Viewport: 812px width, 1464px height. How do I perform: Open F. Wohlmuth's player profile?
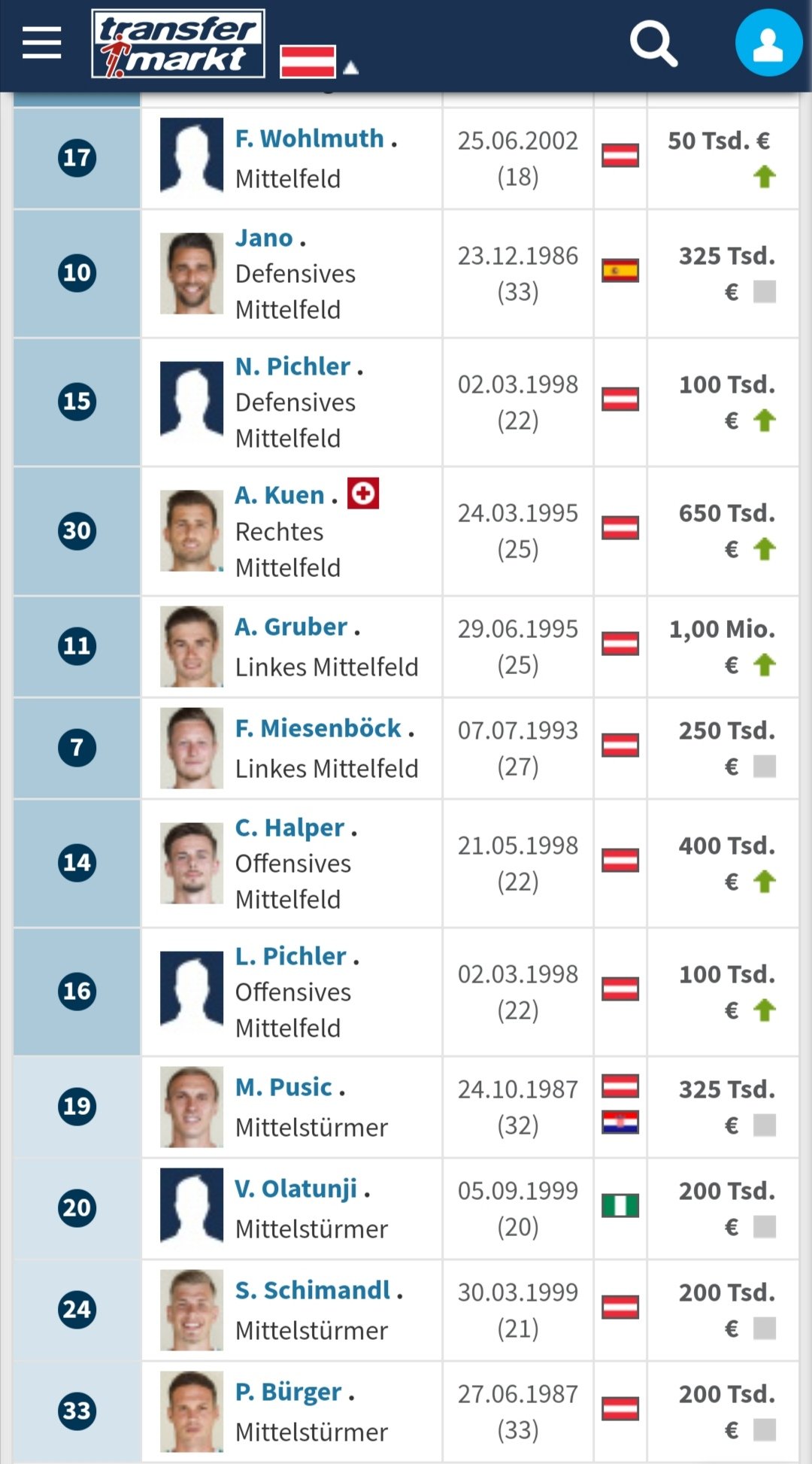[309, 138]
